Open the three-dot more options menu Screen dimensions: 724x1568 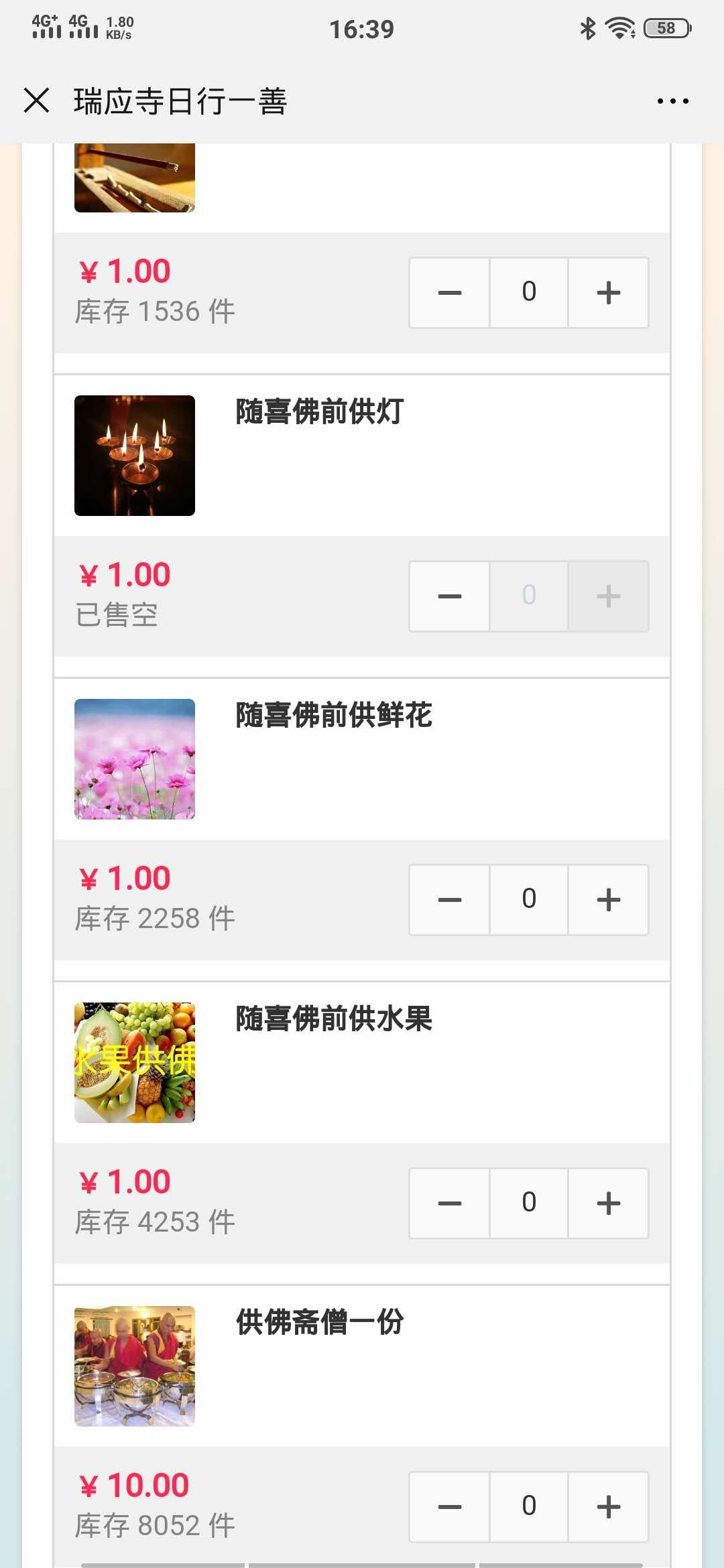coord(672,101)
